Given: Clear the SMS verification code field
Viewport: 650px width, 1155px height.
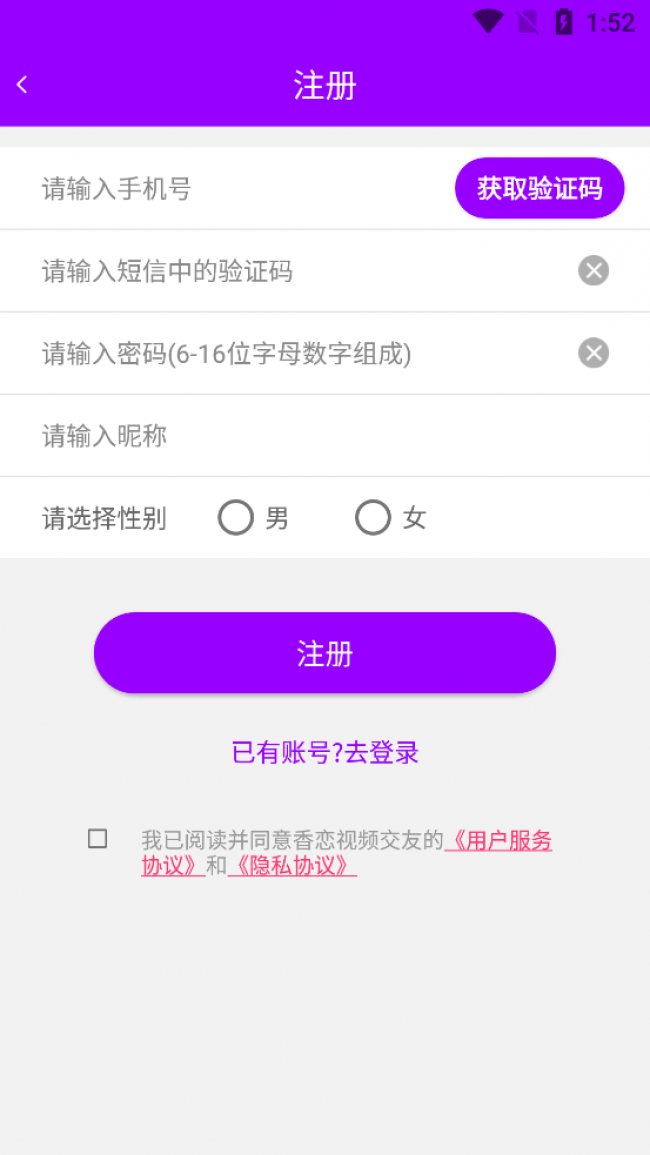Looking at the screenshot, I should (x=593, y=271).
